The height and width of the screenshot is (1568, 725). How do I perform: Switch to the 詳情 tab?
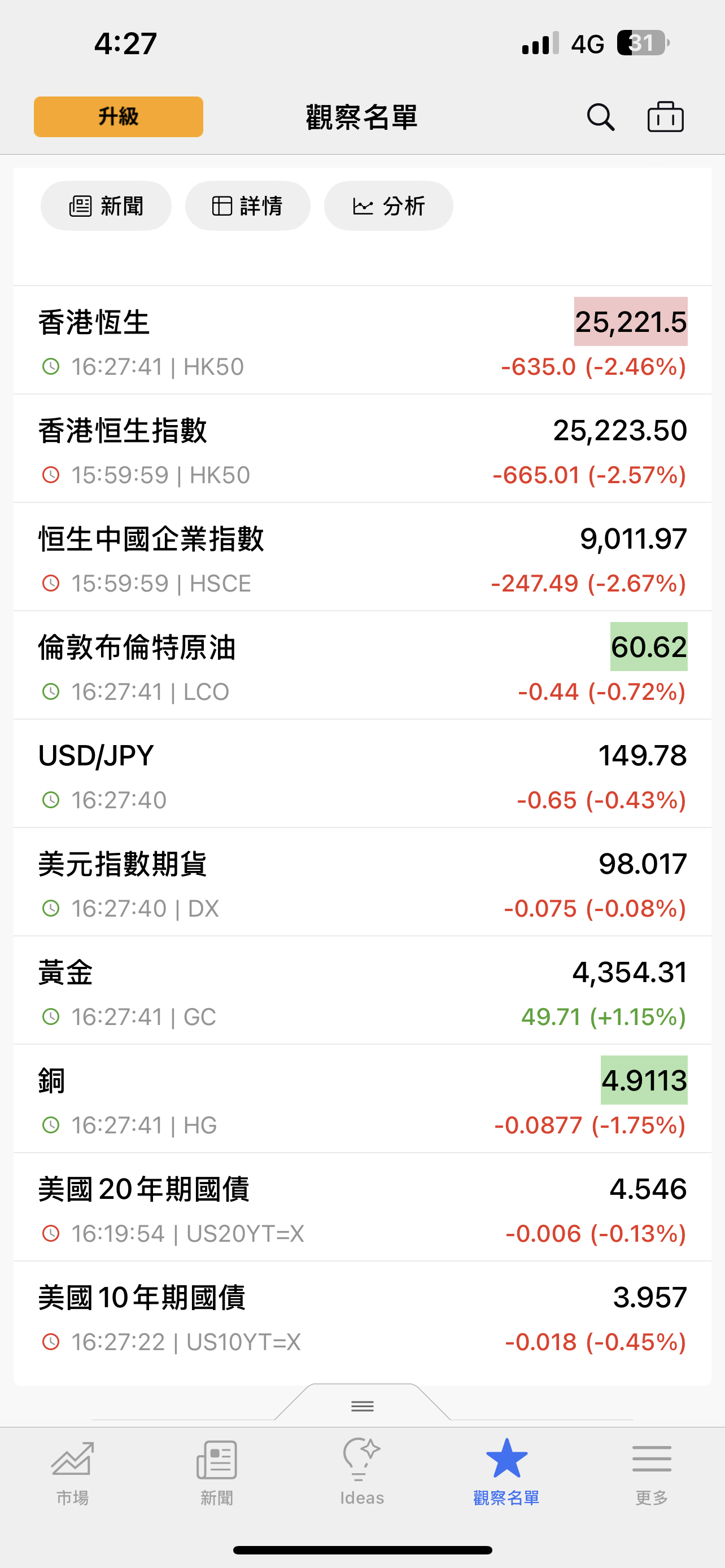[247, 206]
